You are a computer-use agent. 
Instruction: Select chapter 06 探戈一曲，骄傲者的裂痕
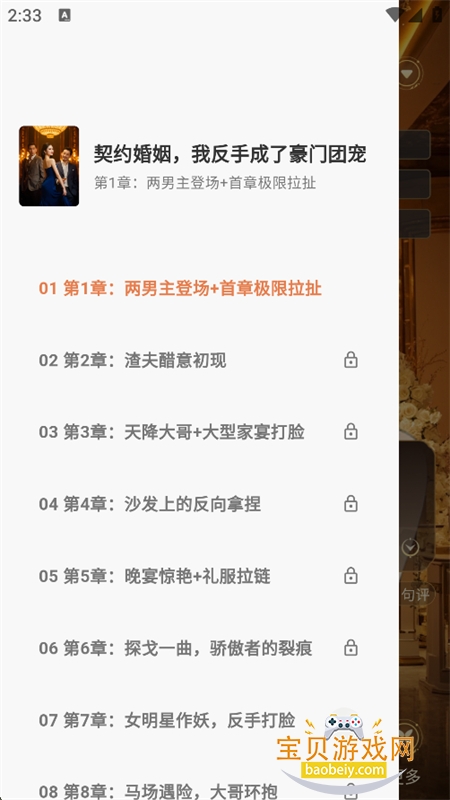click(199, 648)
